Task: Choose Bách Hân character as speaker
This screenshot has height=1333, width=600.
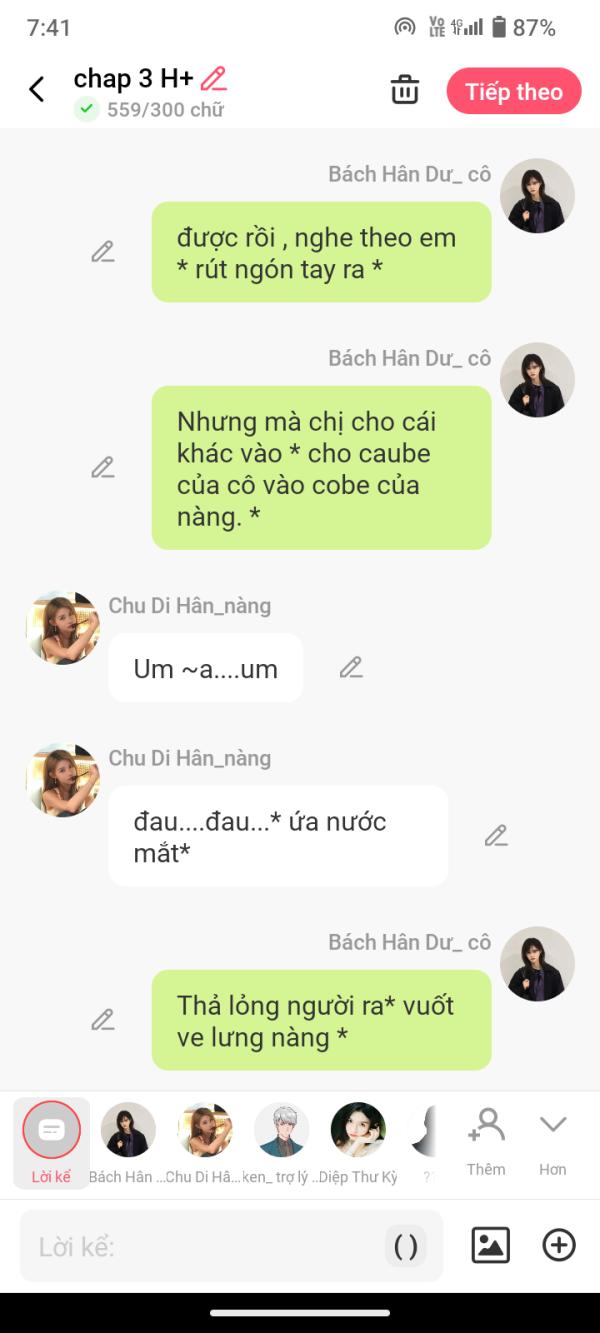Action: pos(128,1142)
